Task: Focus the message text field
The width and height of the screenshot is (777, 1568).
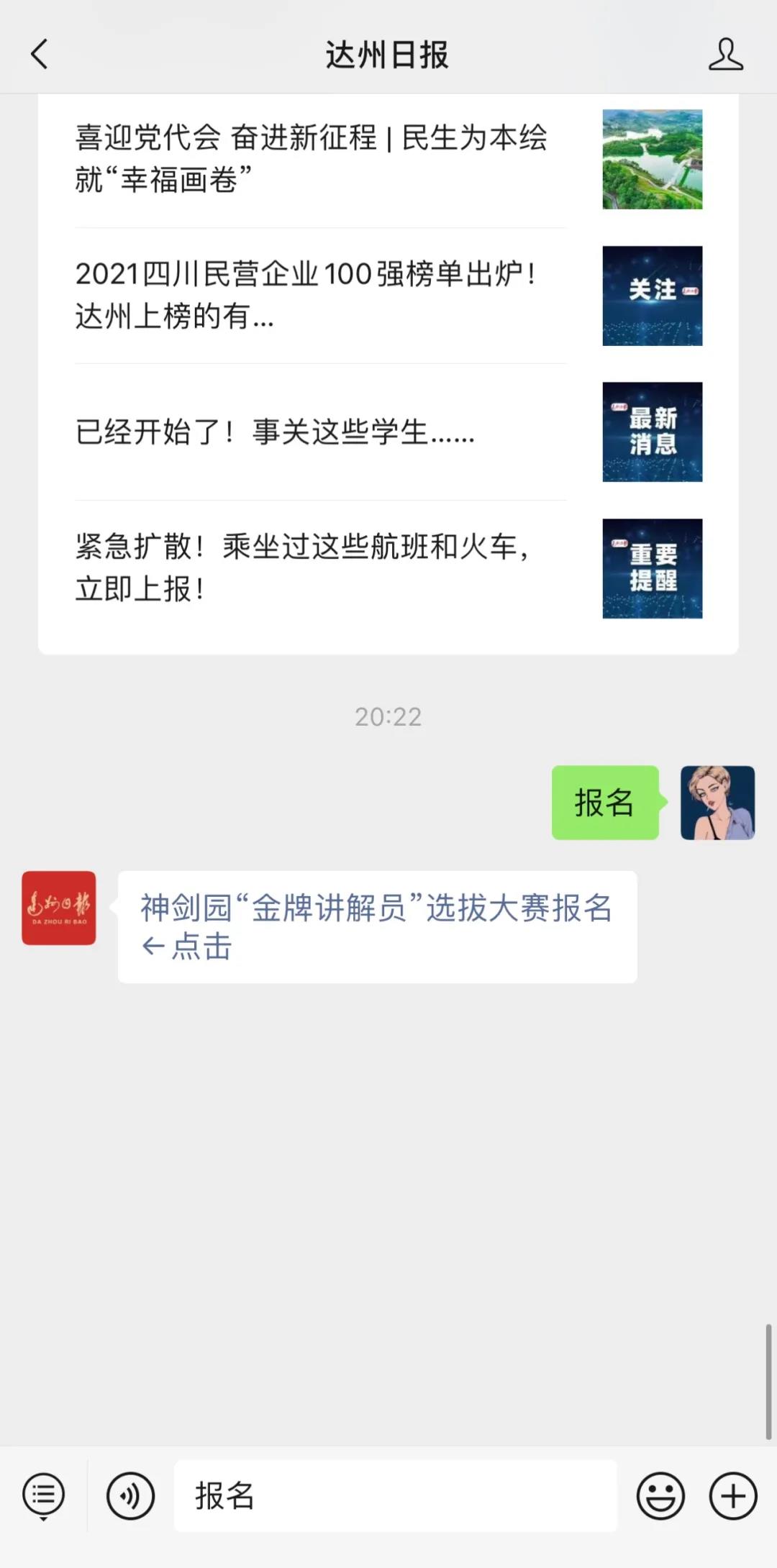Action: coord(396,1496)
